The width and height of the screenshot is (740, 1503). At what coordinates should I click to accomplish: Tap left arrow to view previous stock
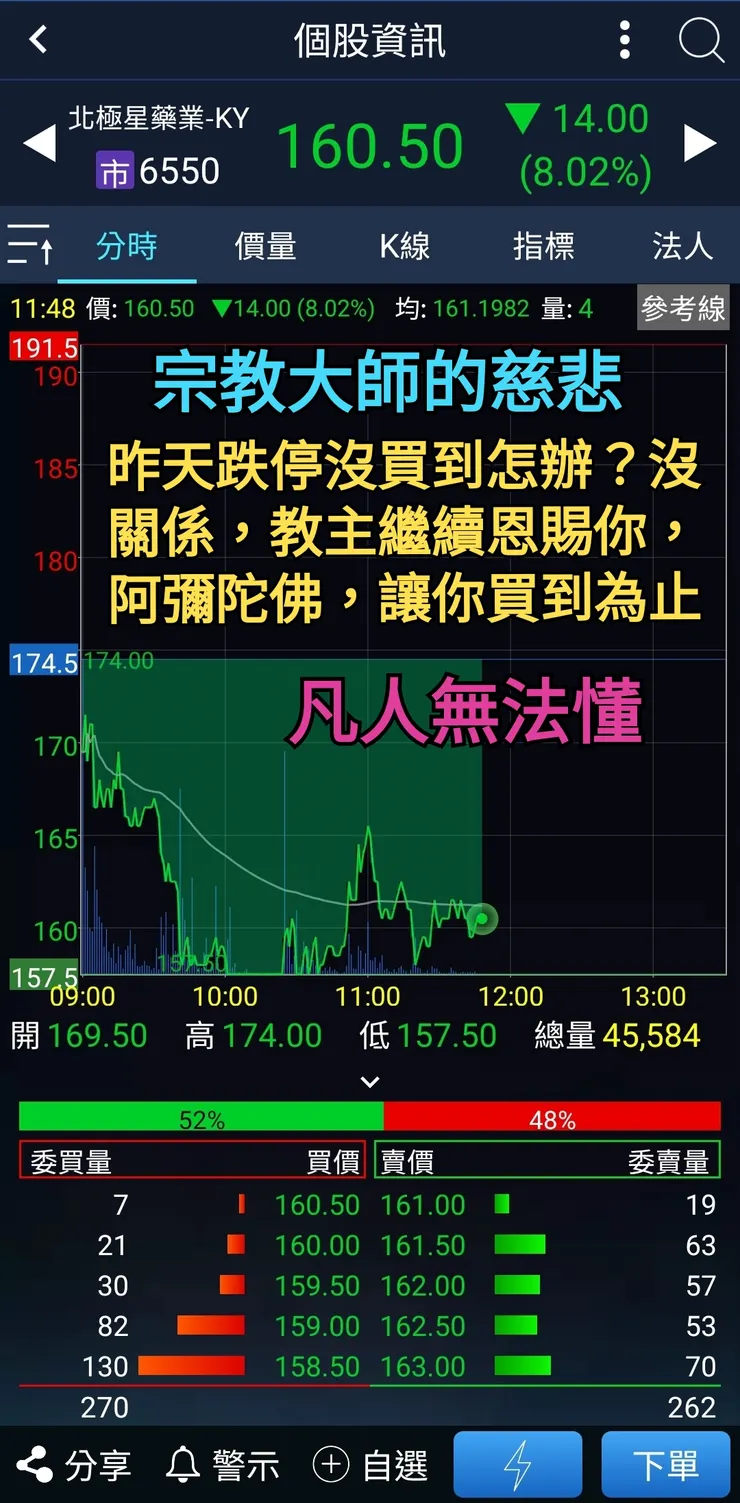click(x=39, y=143)
